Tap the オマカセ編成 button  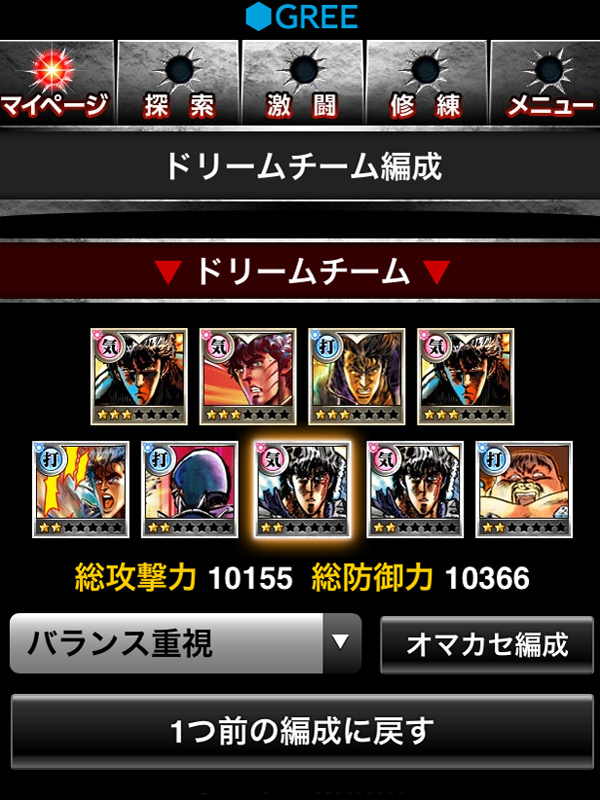(487, 645)
